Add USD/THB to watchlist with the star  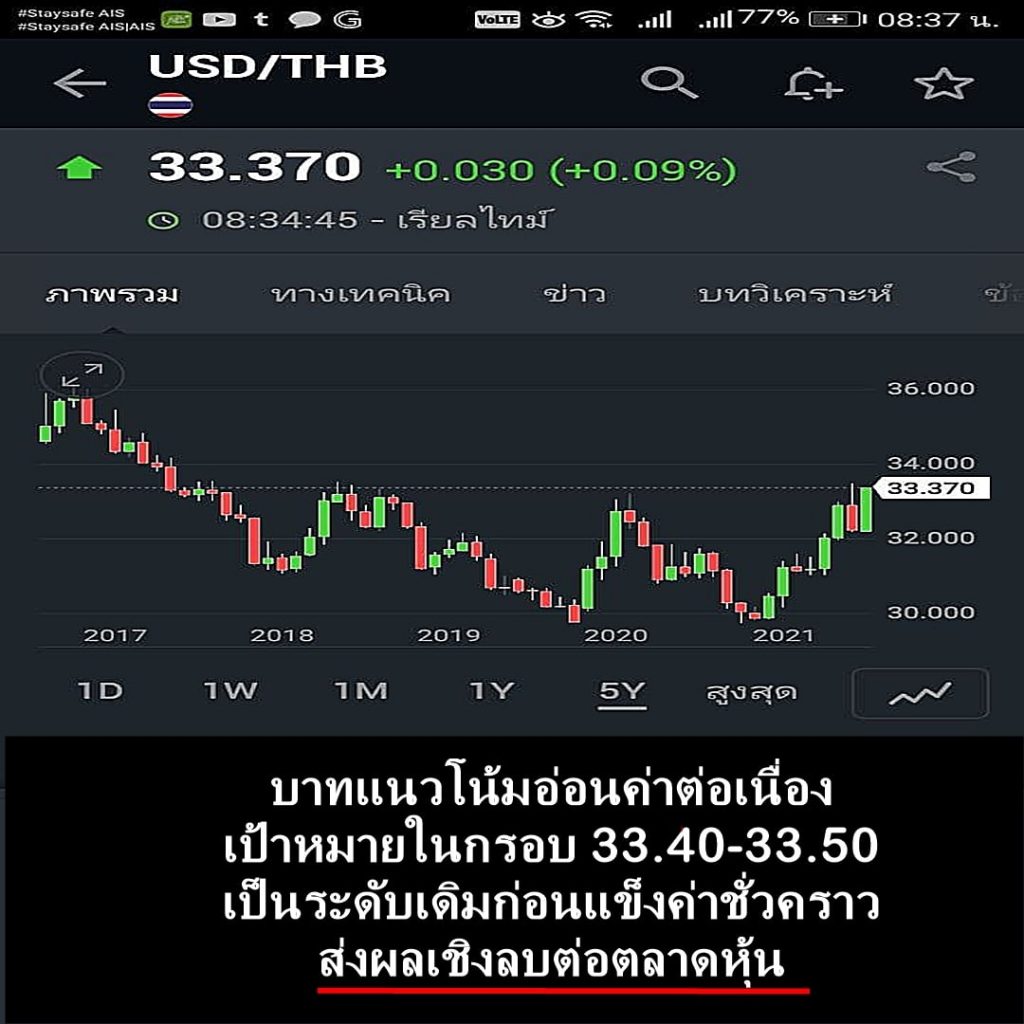[943, 84]
